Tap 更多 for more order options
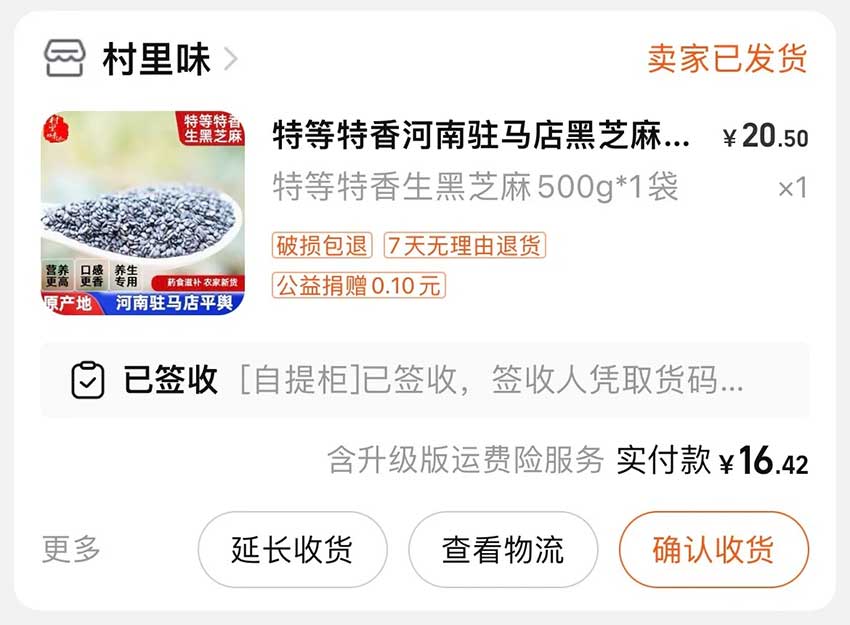The height and width of the screenshot is (625, 850). 72,549
